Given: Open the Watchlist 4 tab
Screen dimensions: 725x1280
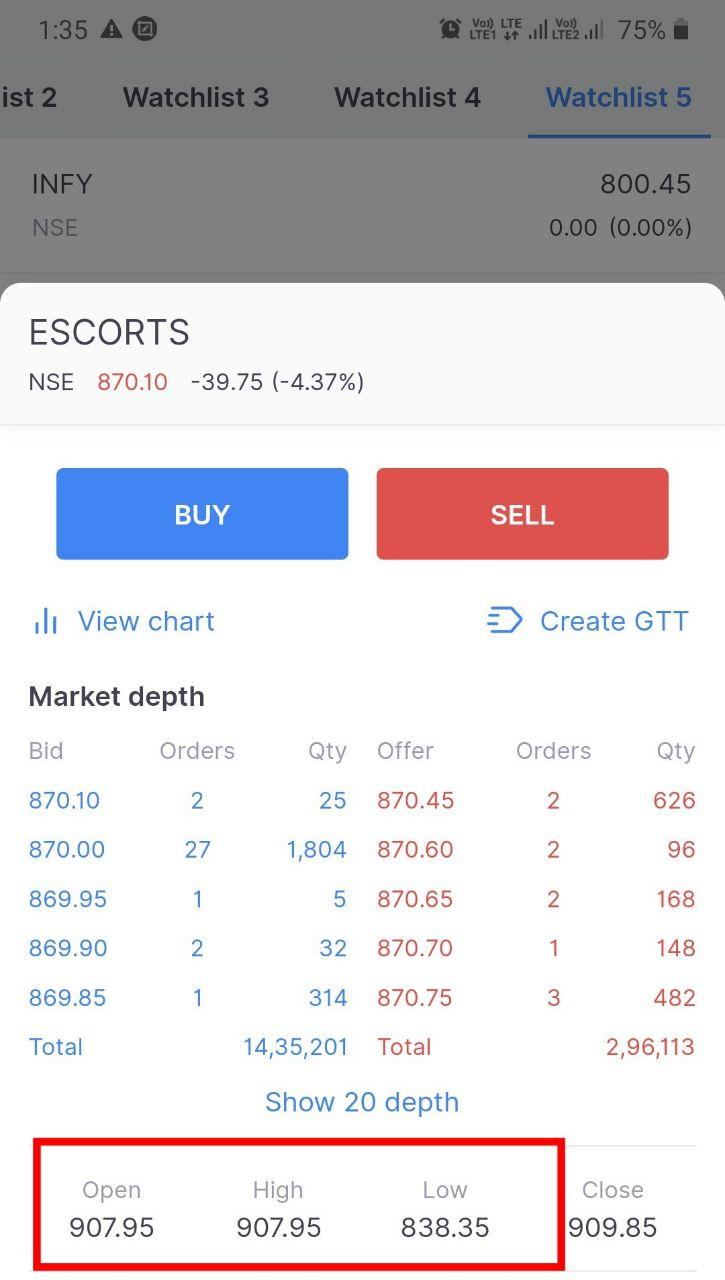Looking at the screenshot, I should click(x=406, y=97).
